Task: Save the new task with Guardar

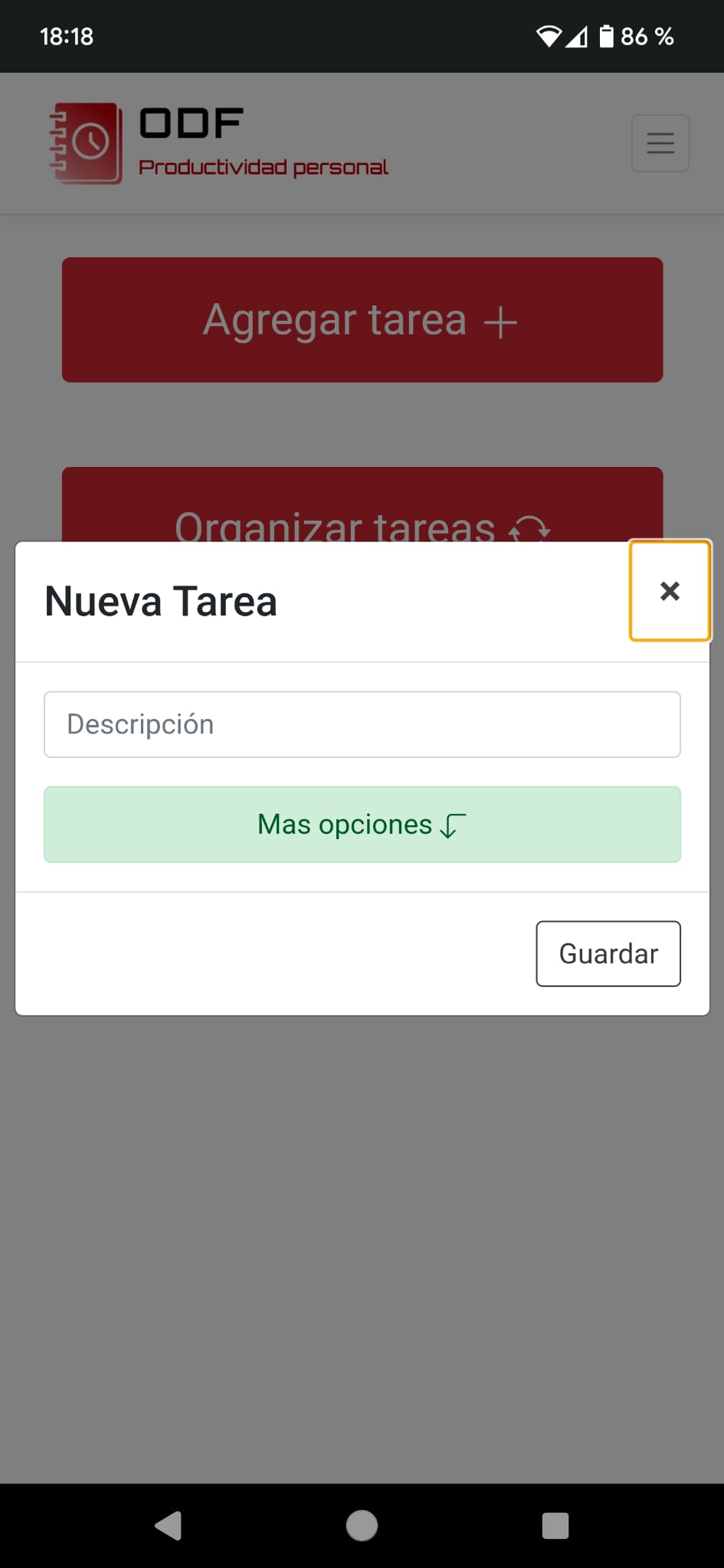Action: coord(608,954)
